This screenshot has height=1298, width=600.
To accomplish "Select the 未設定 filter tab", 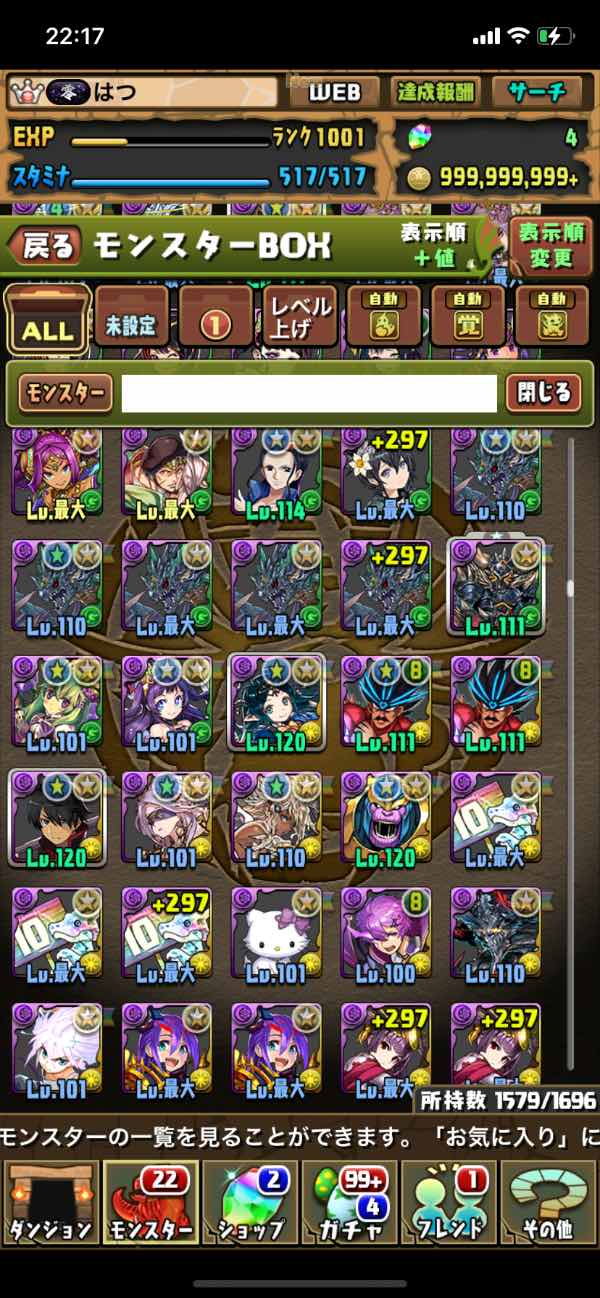I will (x=132, y=319).
